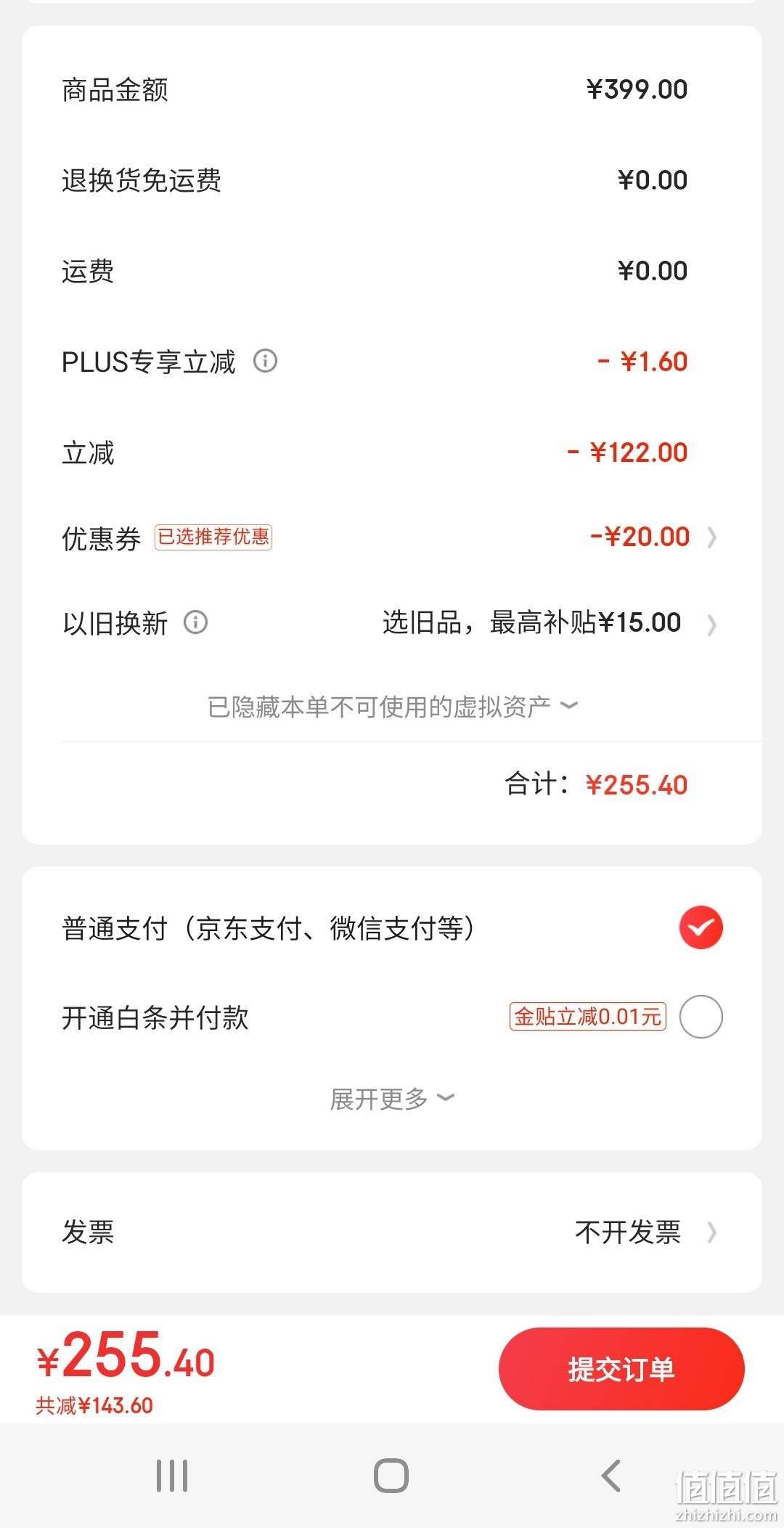Open the 发票 invoice settings
Screen dimensions: 784x1528
coord(392,1232)
